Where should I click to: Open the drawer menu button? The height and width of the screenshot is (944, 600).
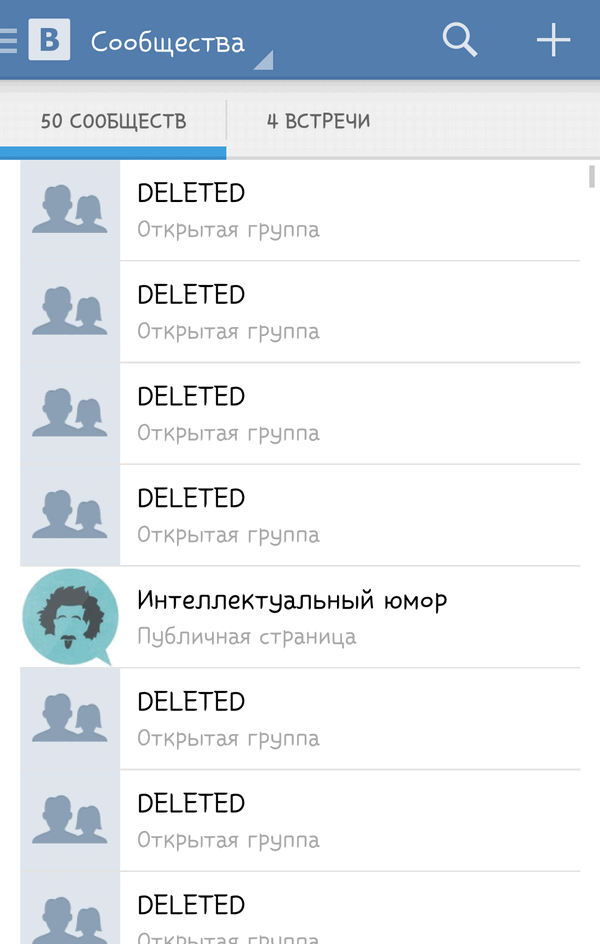(x=9, y=41)
